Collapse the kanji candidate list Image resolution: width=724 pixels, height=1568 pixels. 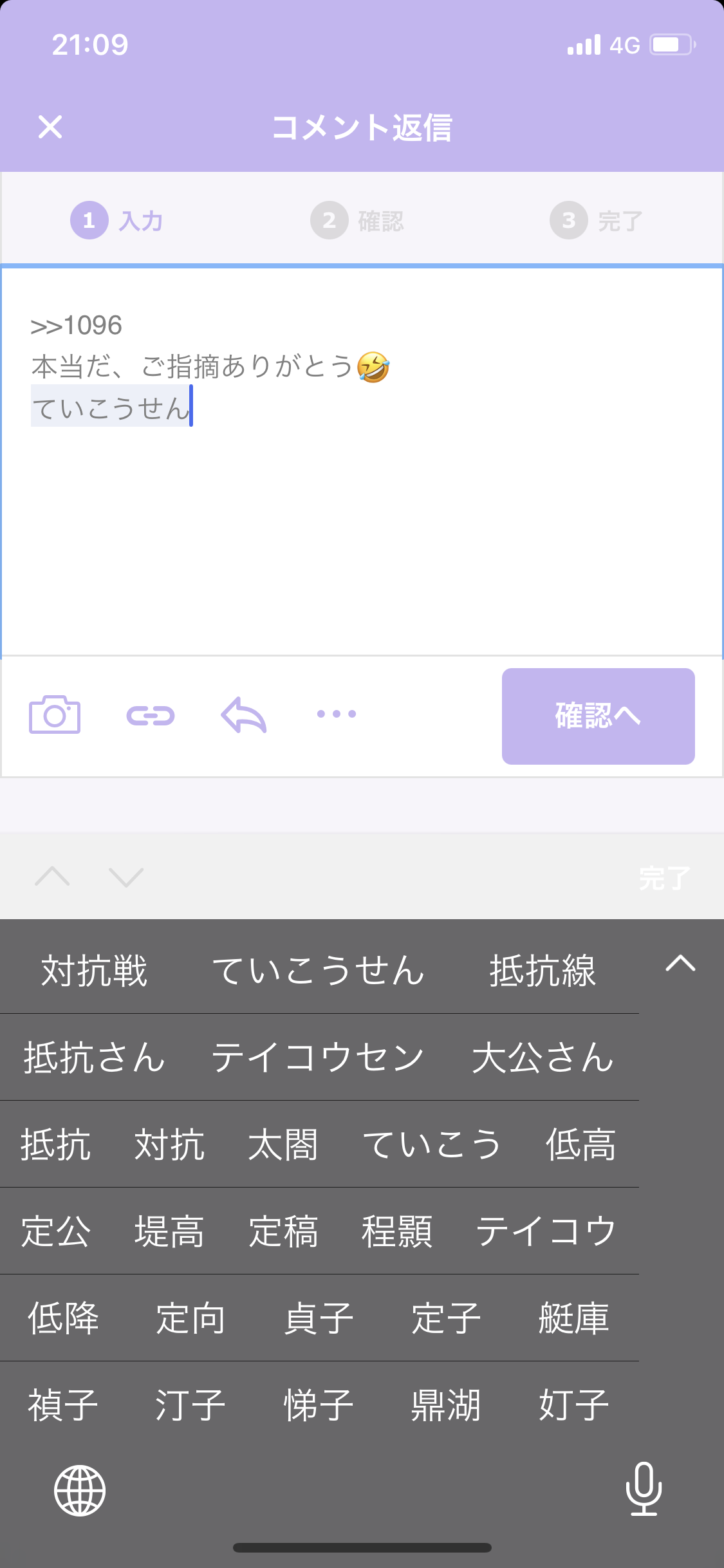click(680, 964)
